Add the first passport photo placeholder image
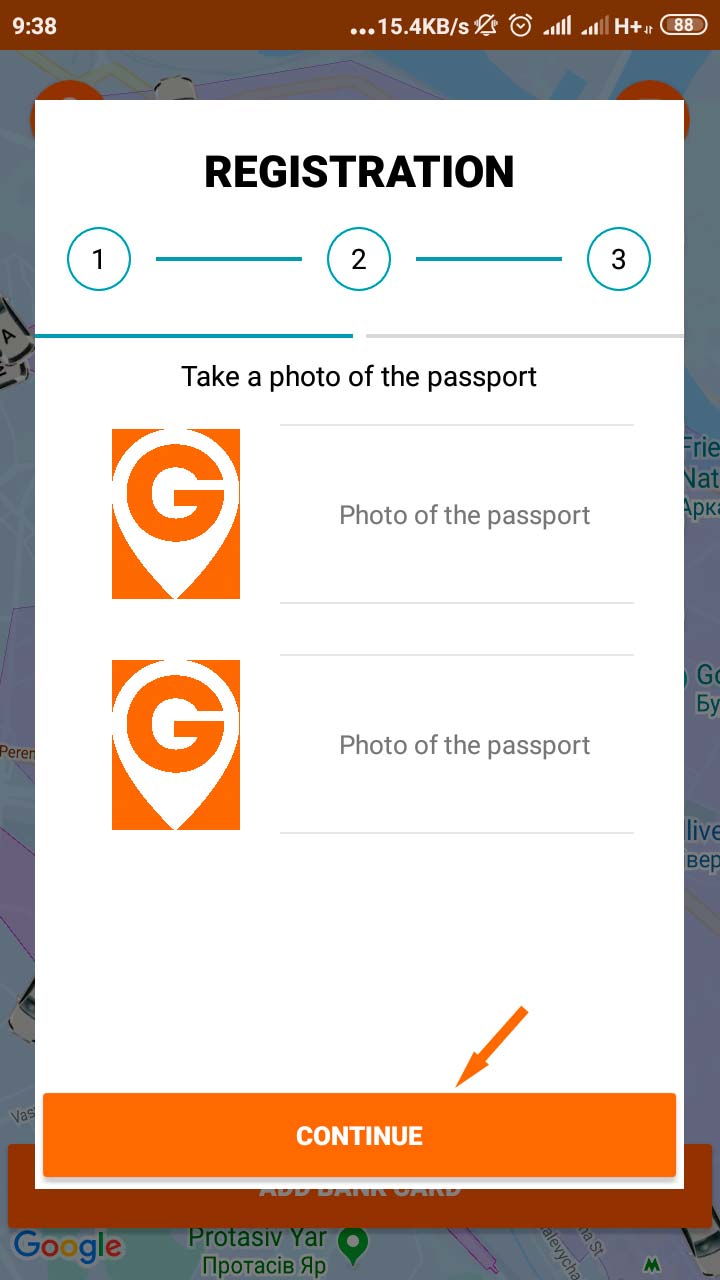The image size is (720, 1280). click(176, 514)
